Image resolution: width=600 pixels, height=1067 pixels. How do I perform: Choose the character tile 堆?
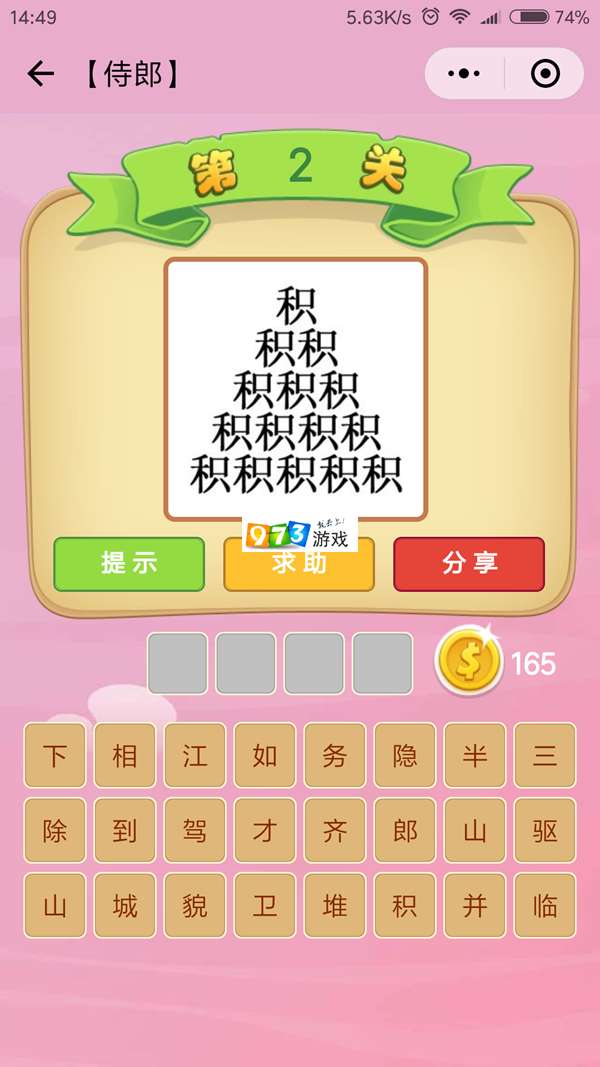pos(335,906)
